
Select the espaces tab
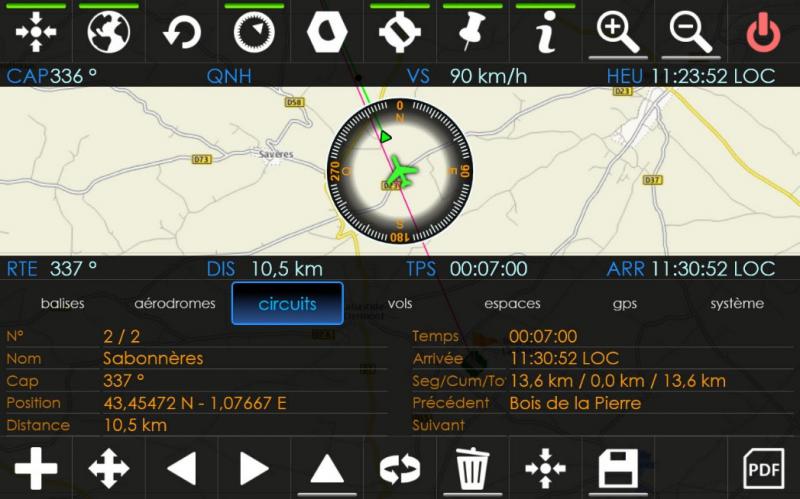[512, 304]
